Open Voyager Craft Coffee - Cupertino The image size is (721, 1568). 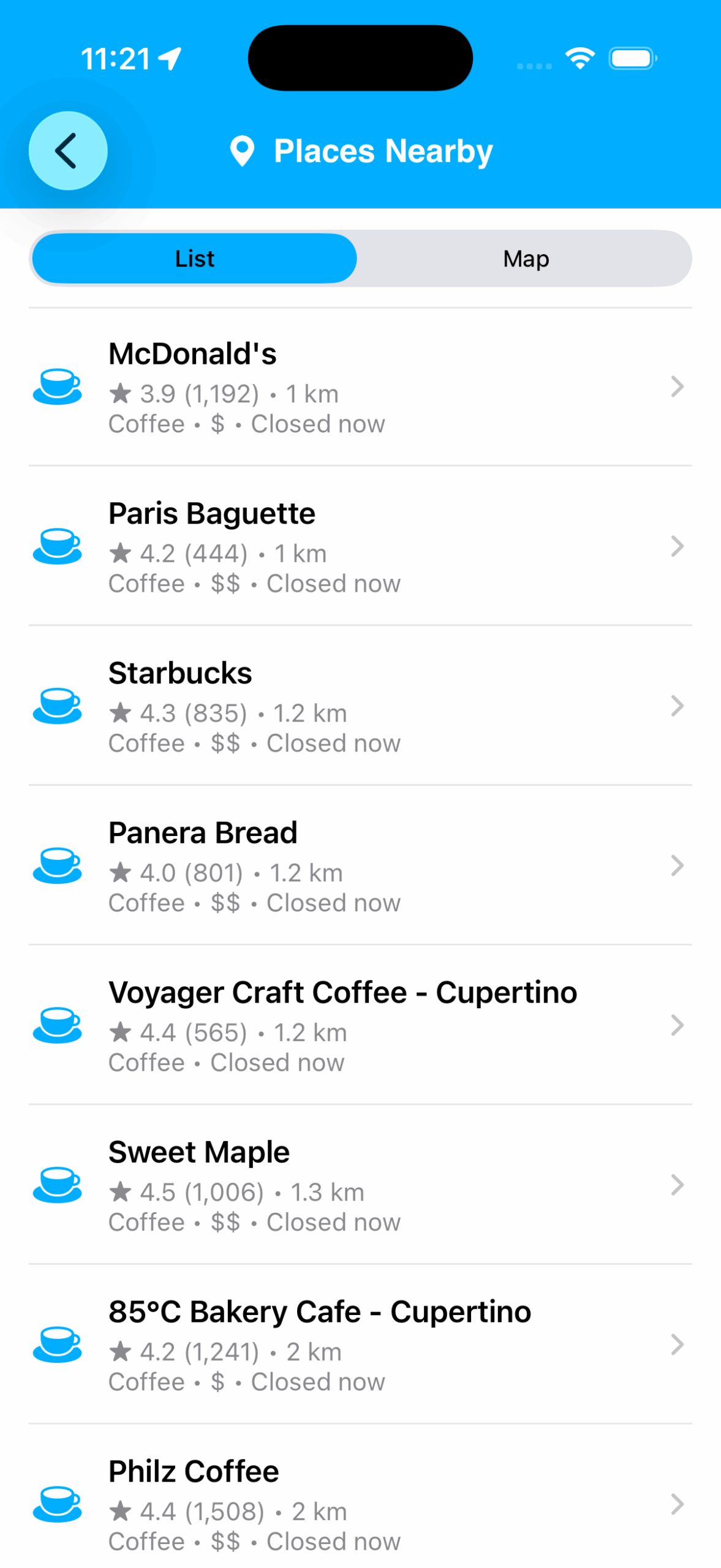tap(360, 1025)
